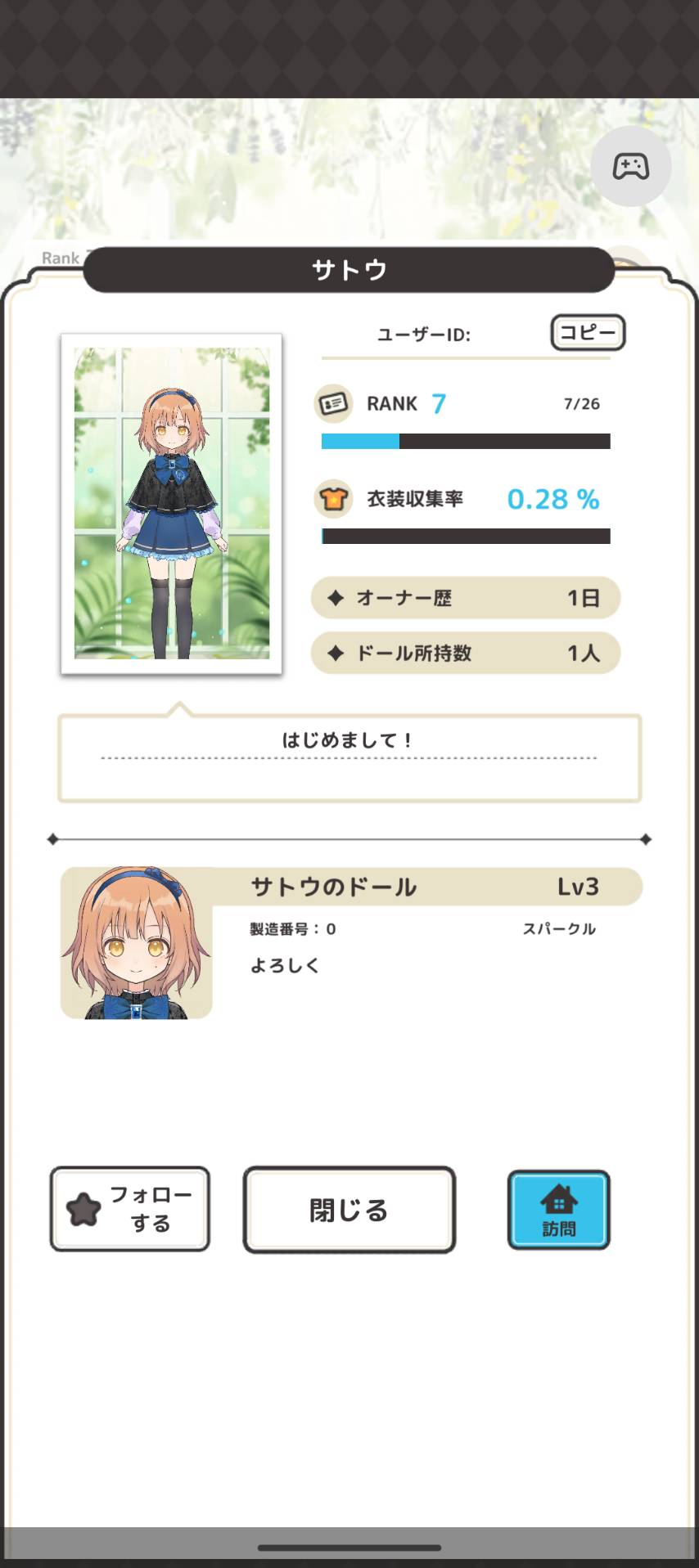Follow this user via フォローする

(130, 1209)
